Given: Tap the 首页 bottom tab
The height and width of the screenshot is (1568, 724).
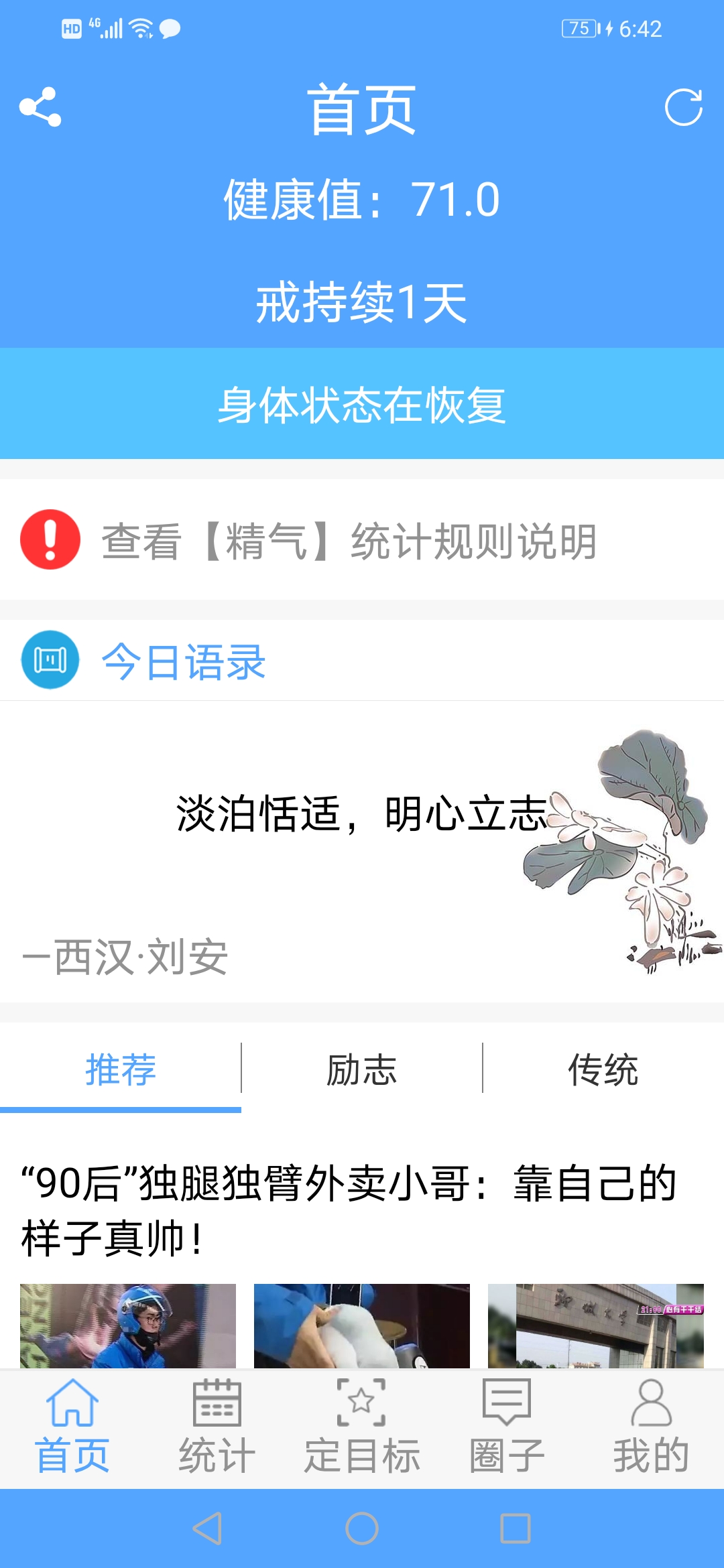Looking at the screenshot, I should coord(72,1427).
